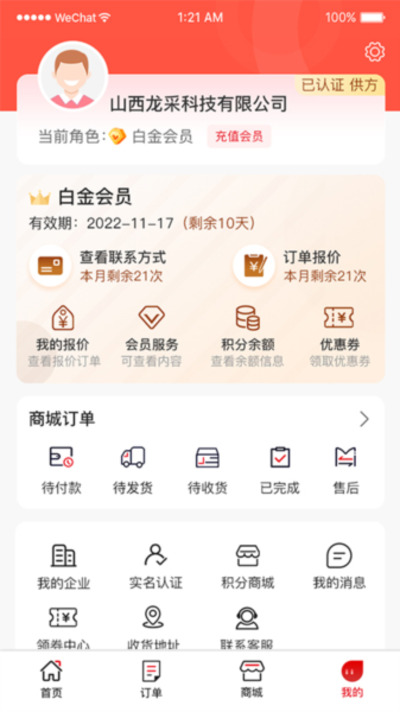This screenshot has height=712, width=400.
Task: Open 订单报价 order quotation
Action: [300, 266]
